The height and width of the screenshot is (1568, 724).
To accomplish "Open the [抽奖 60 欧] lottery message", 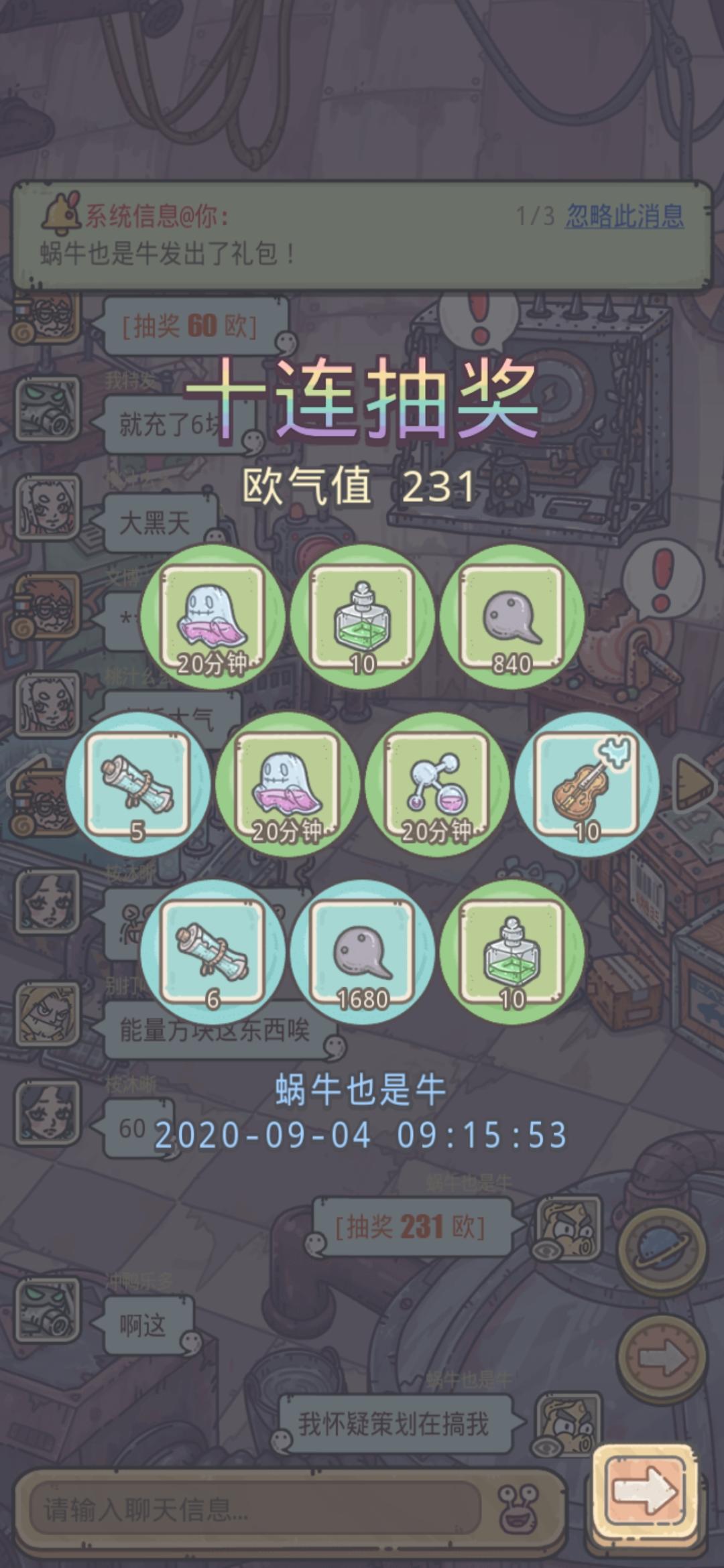I will (190, 326).
